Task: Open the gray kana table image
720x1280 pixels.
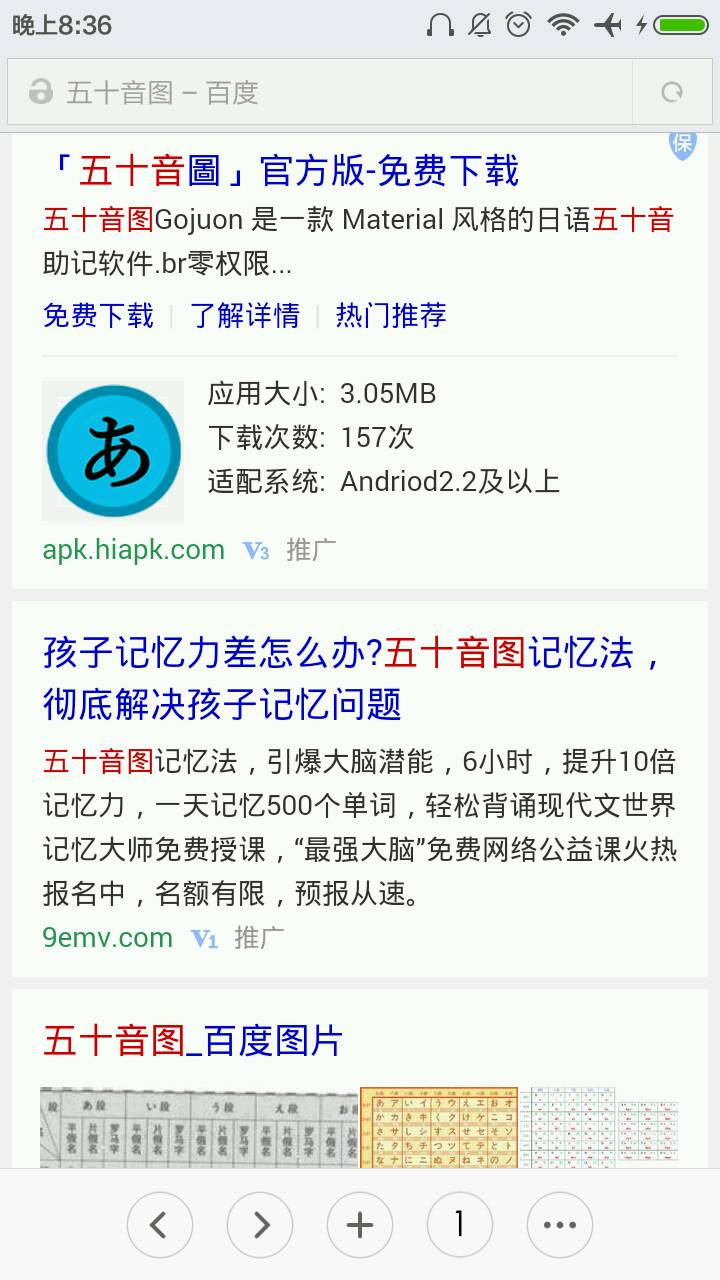Action: pyautogui.click(x=198, y=1128)
